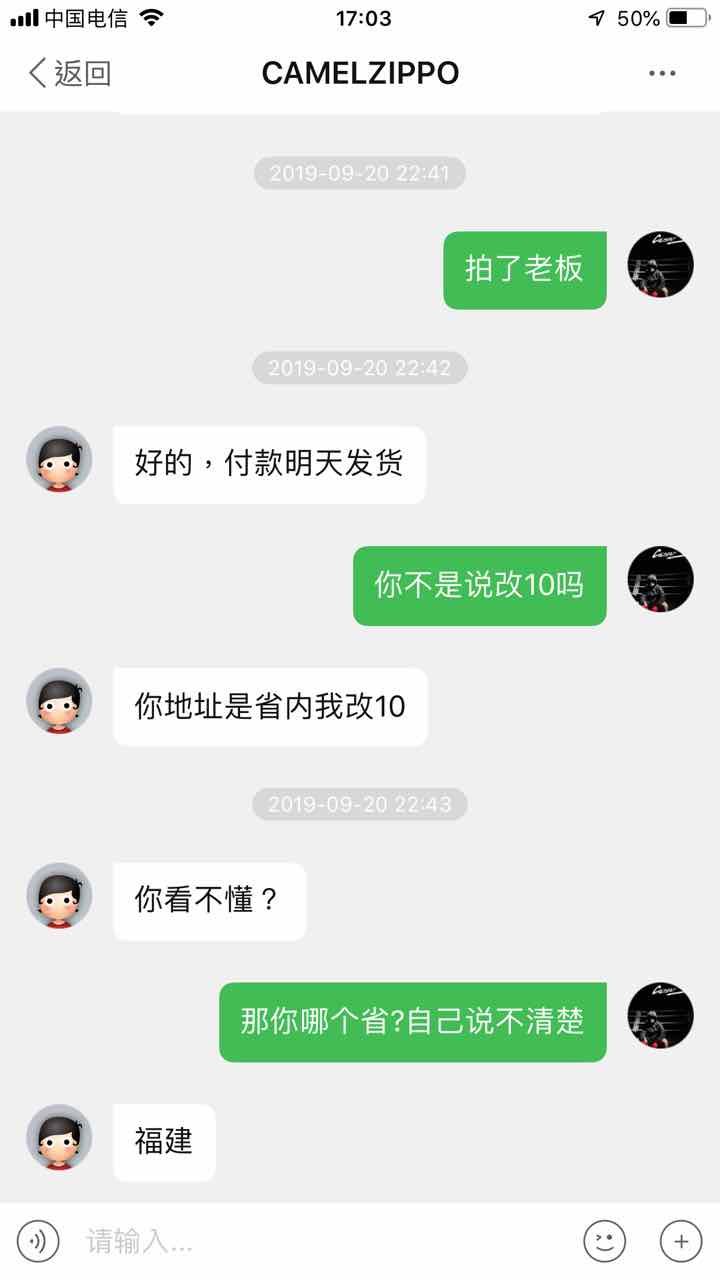The height and width of the screenshot is (1280, 720).
Task: Open the emoji picker
Action: (604, 1241)
